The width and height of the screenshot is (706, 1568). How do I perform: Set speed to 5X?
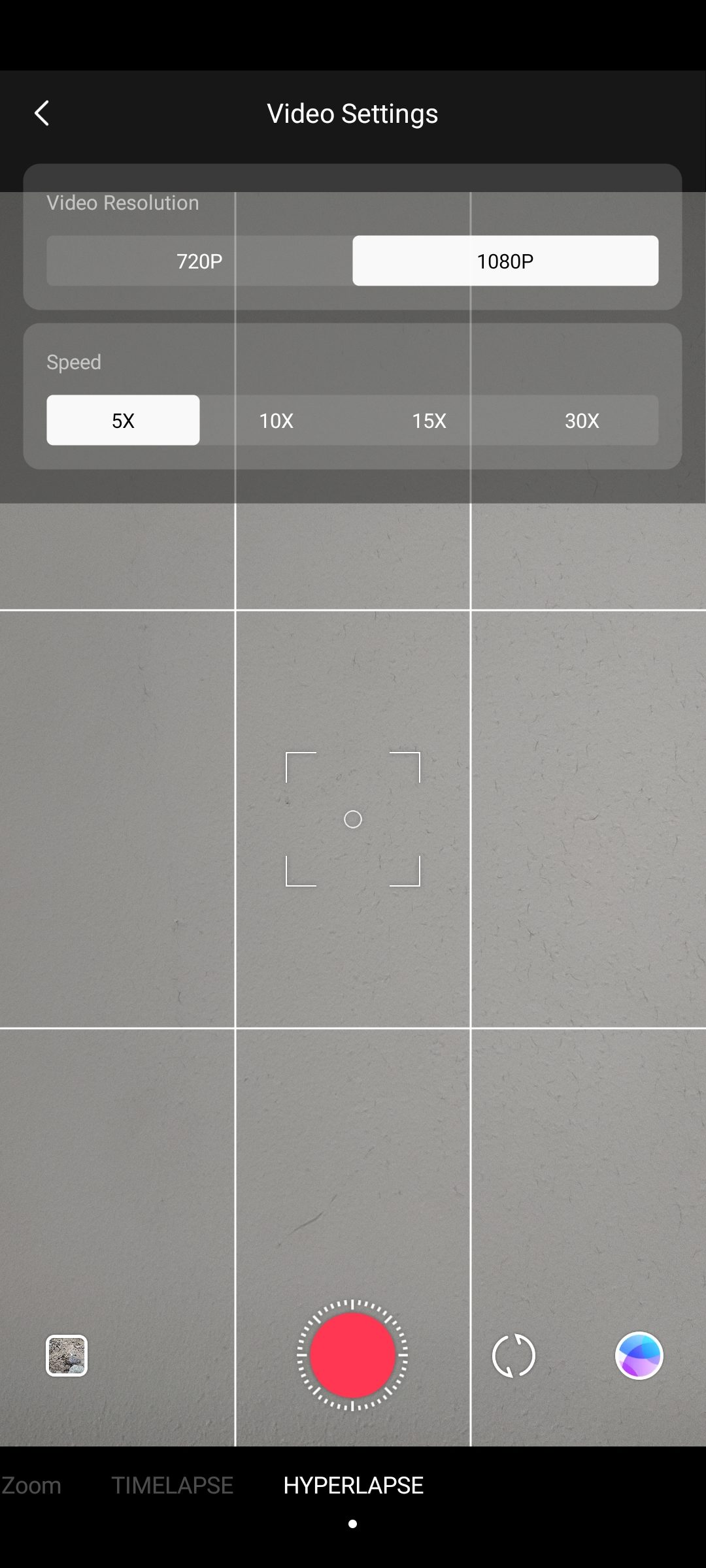123,420
